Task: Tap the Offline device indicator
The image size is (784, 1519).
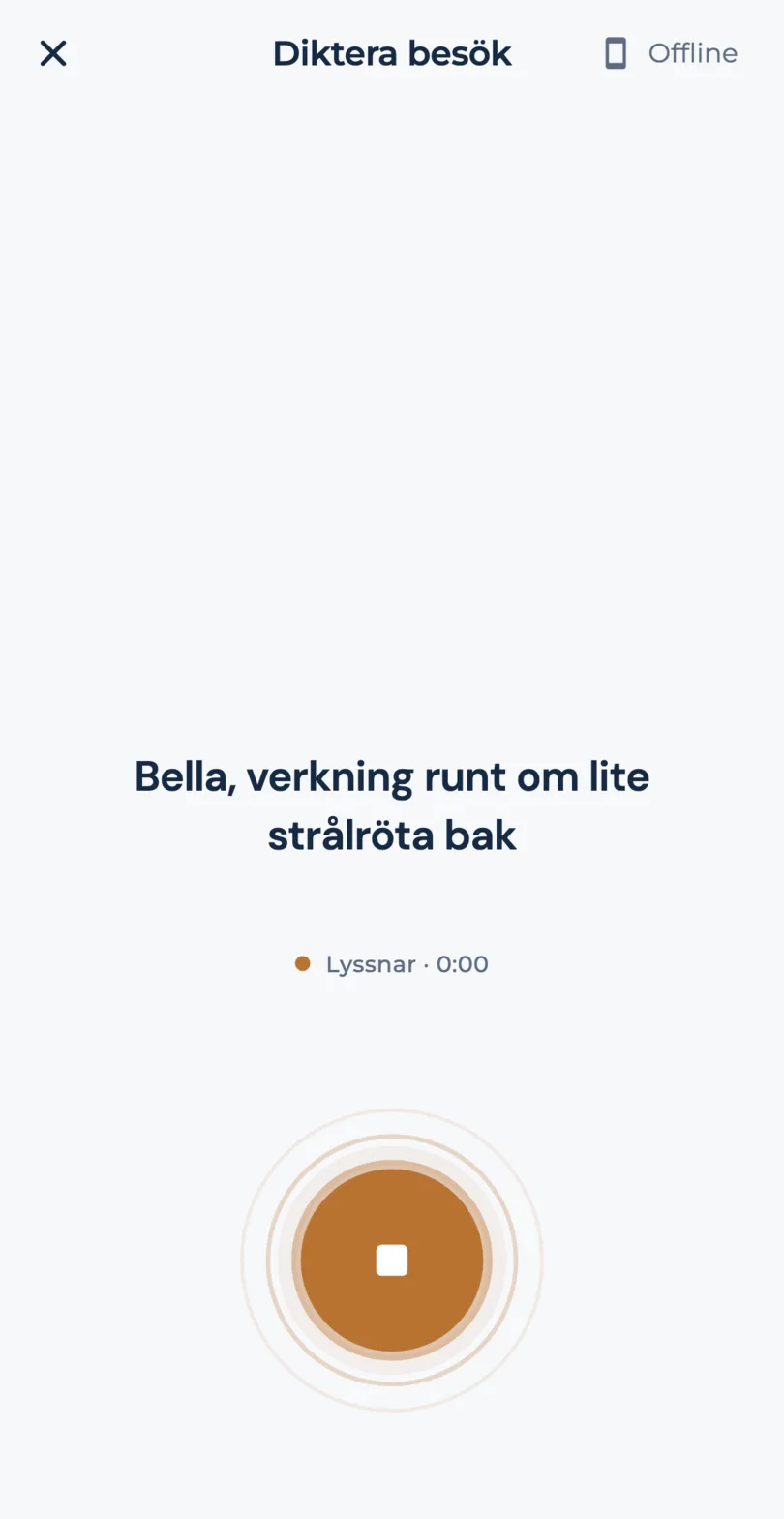Action: point(671,53)
